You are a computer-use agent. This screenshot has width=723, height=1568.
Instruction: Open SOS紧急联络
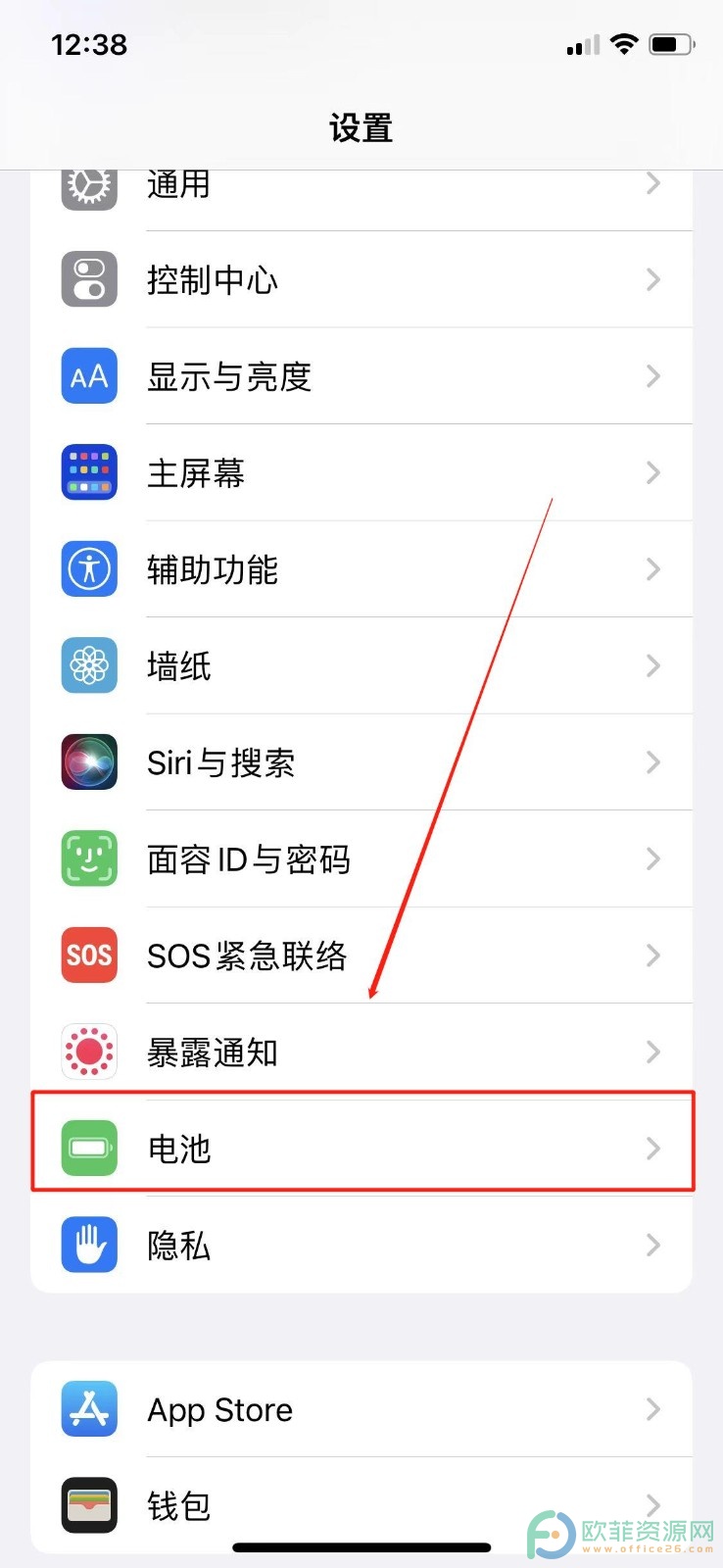361,955
